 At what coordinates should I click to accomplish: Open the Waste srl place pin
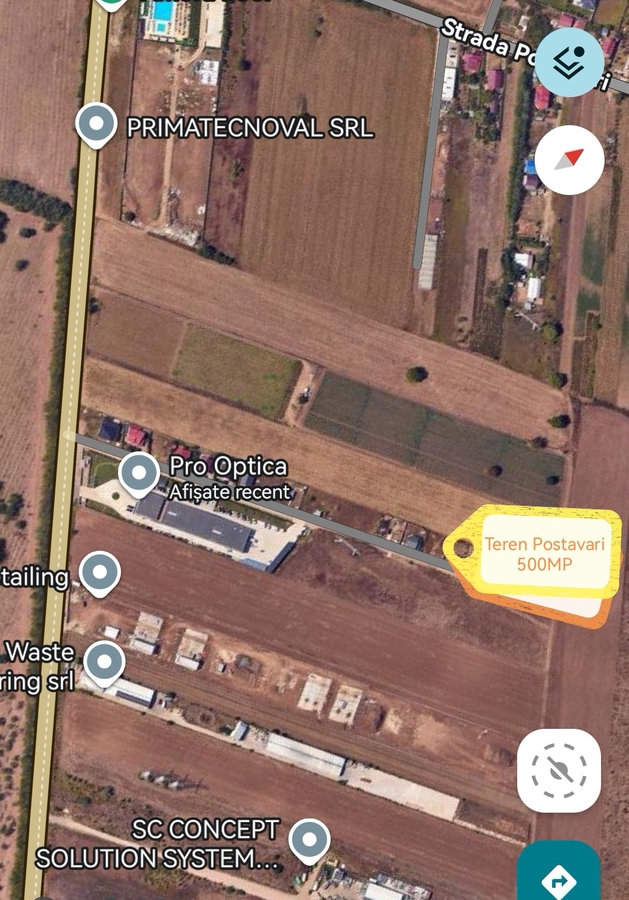point(104,662)
